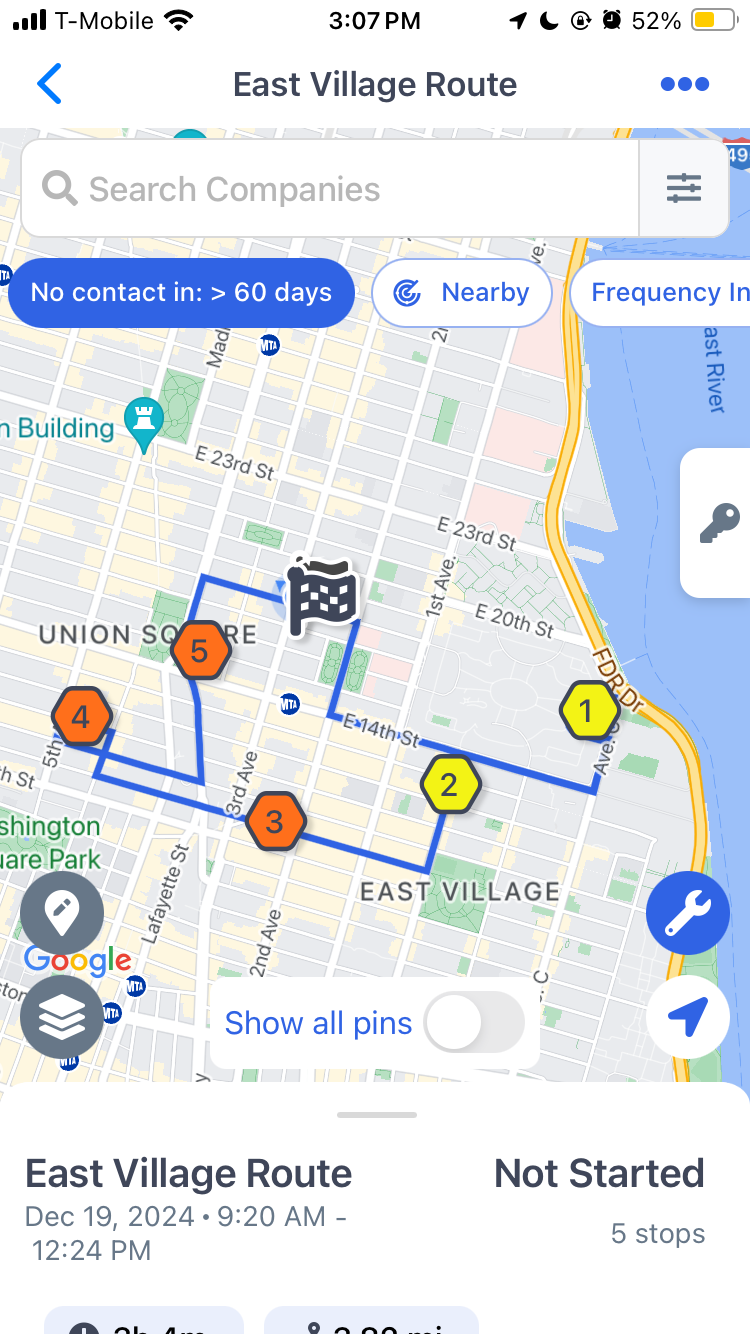This screenshot has width=750, height=1334.
Task: Tap the checkered finish flag marker
Action: coord(322,598)
